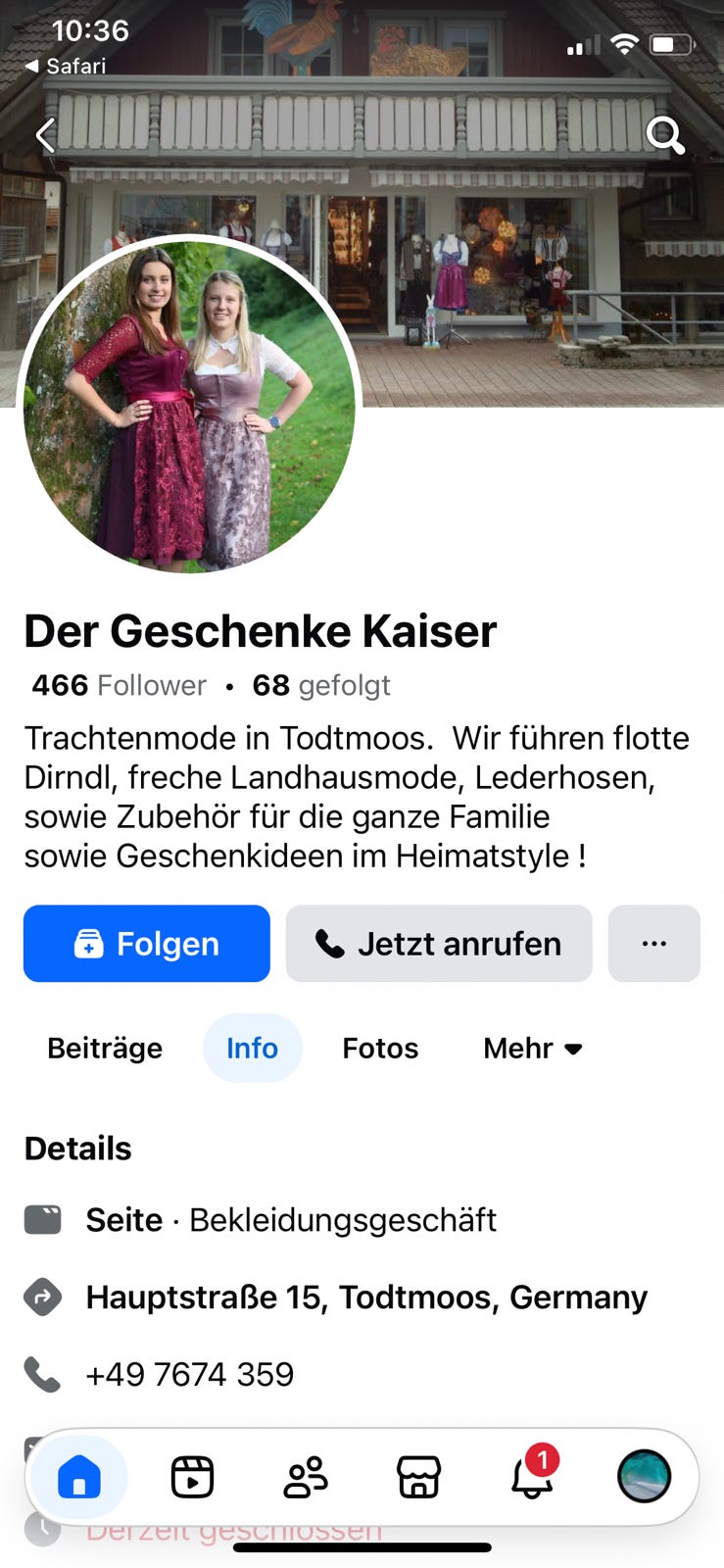The width and height of the screenshot is (724, 1568).
Task: Open more options with the ellipsis button
Action: 653,943
